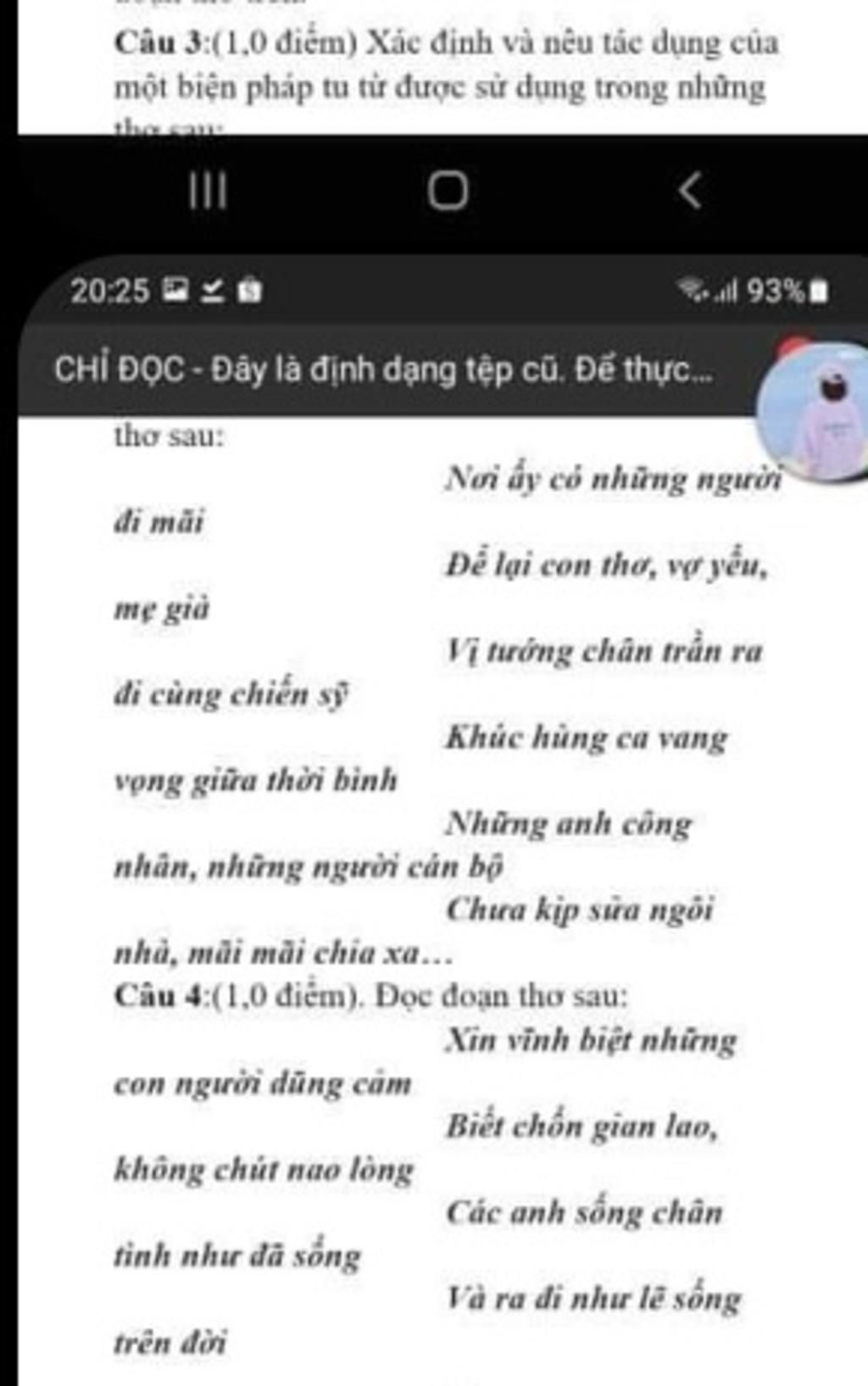Tap the read-only CHỈ ĐỌC banner

point(383,370)
